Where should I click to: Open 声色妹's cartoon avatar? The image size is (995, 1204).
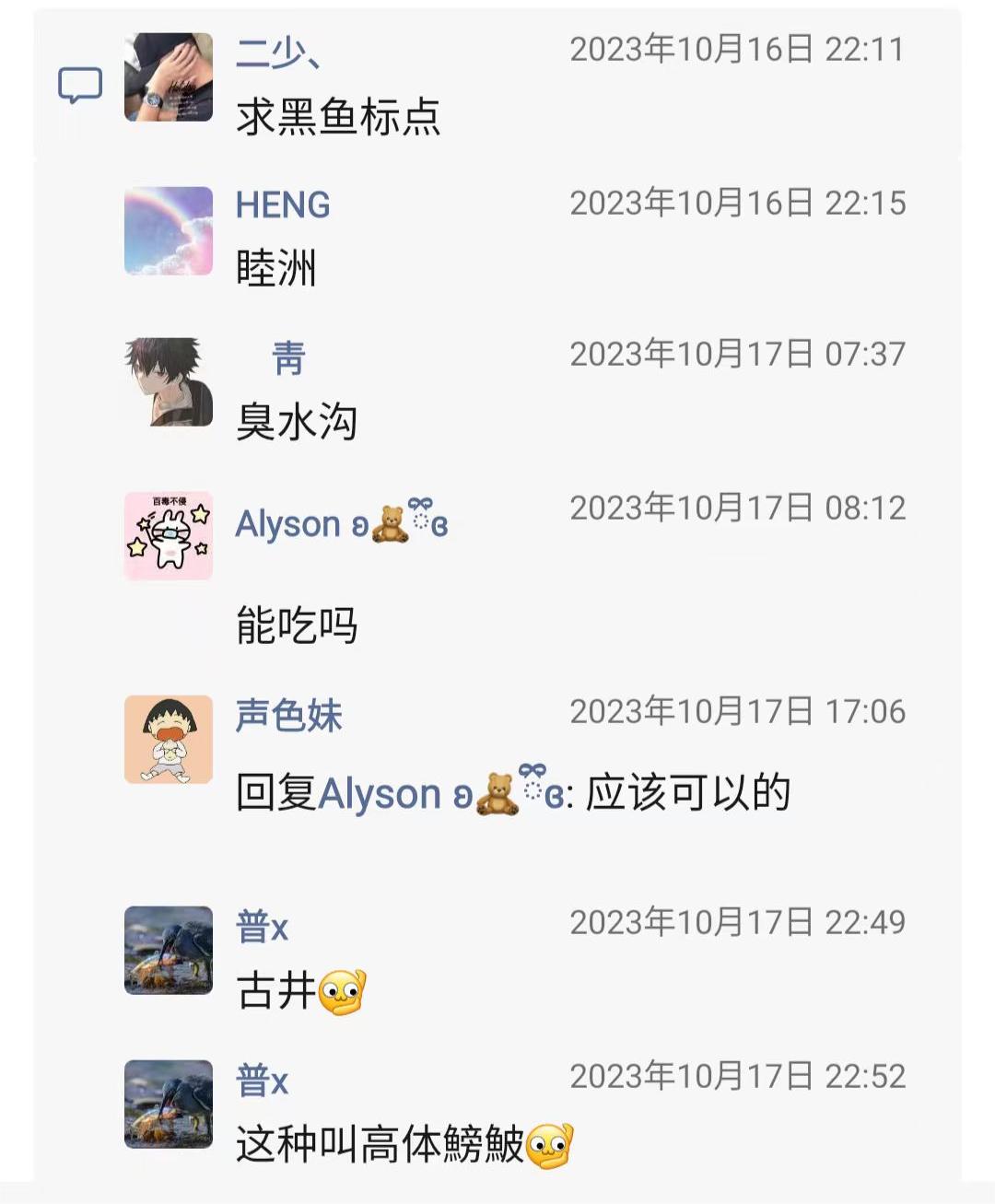[169, 740]
